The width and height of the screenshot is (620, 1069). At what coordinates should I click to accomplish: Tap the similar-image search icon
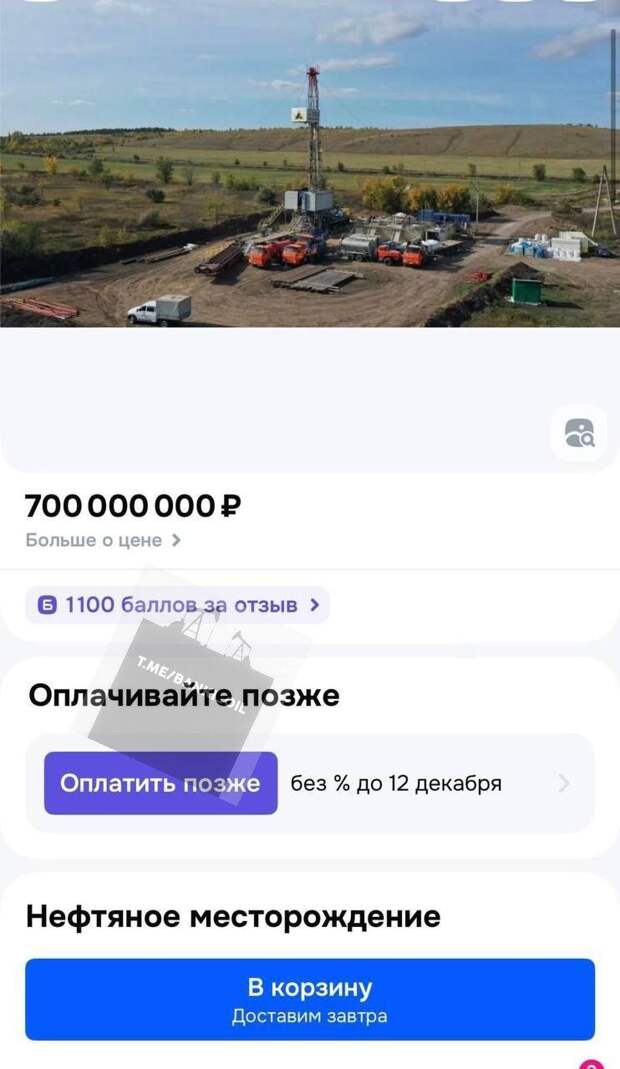(x=579, y=433)
